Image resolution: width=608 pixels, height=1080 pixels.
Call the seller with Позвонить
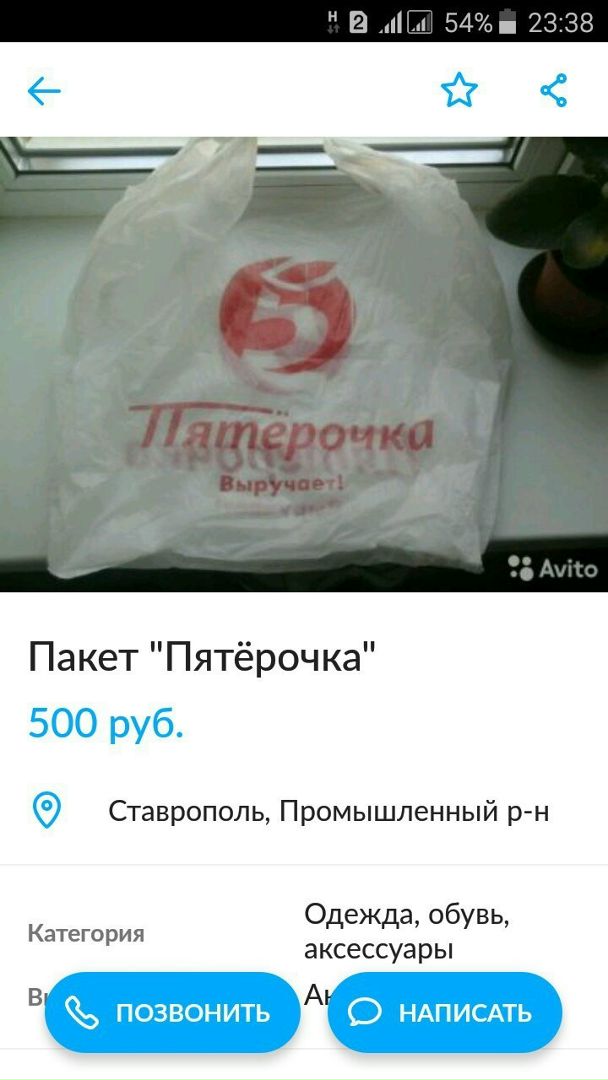(172, 1012)
